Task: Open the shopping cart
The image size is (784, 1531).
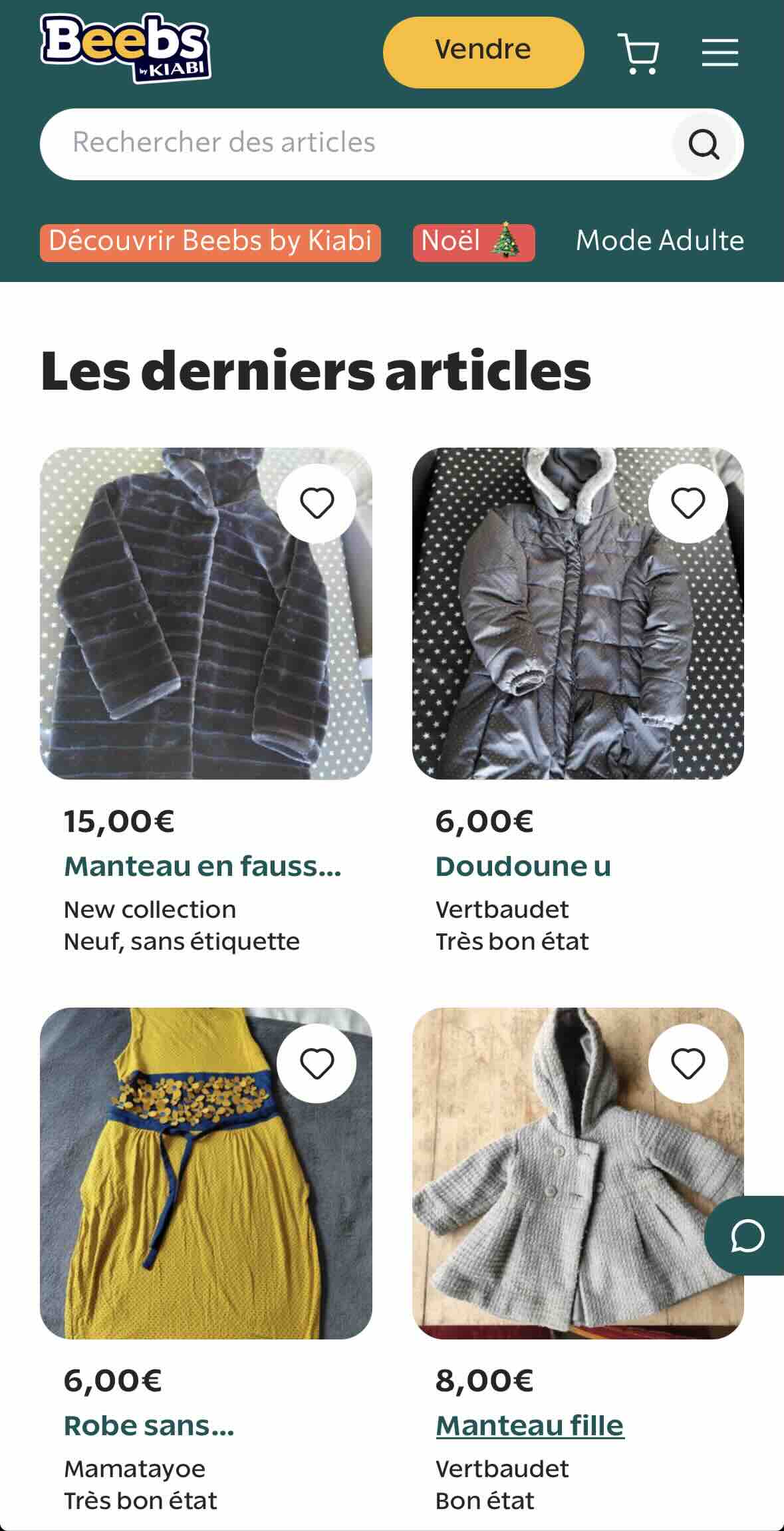Action: pos(638,53)
